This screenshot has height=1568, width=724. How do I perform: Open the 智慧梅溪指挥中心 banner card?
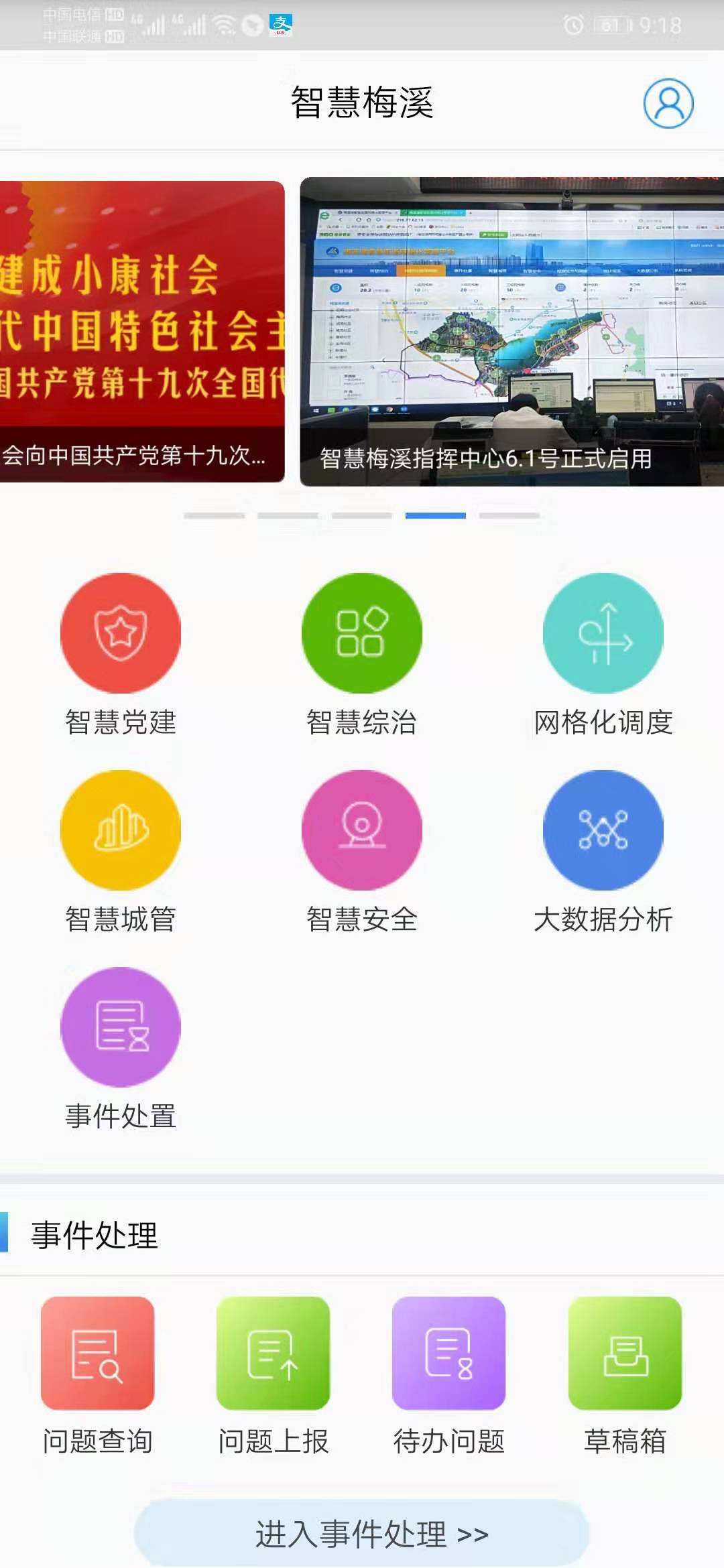click(511, 332)
